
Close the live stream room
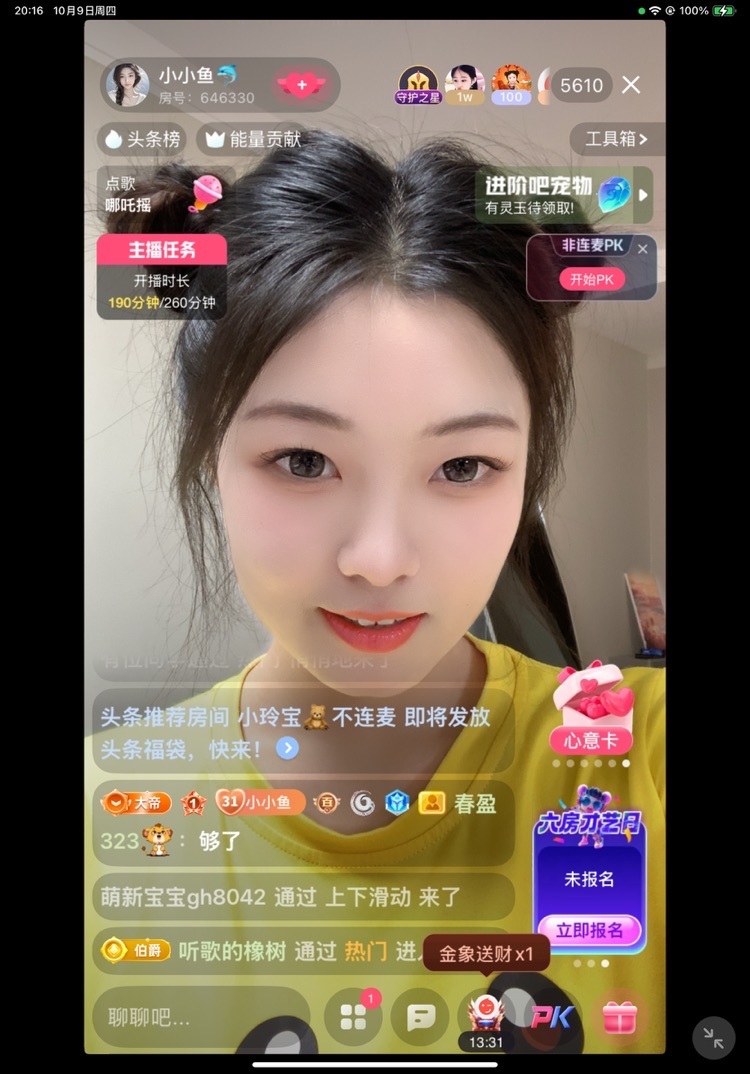(631, 85)
